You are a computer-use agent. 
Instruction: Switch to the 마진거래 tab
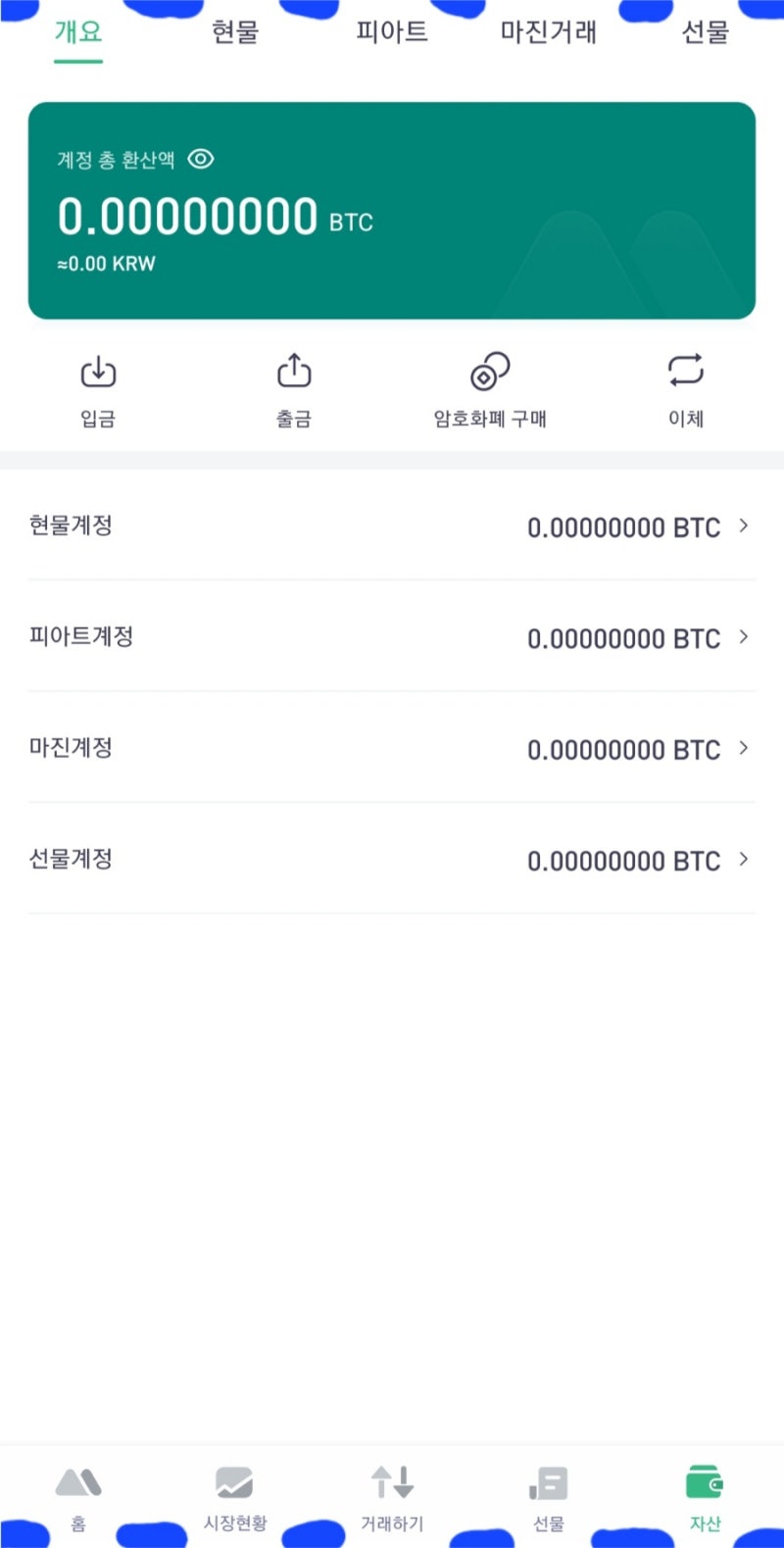coord(548,31)
